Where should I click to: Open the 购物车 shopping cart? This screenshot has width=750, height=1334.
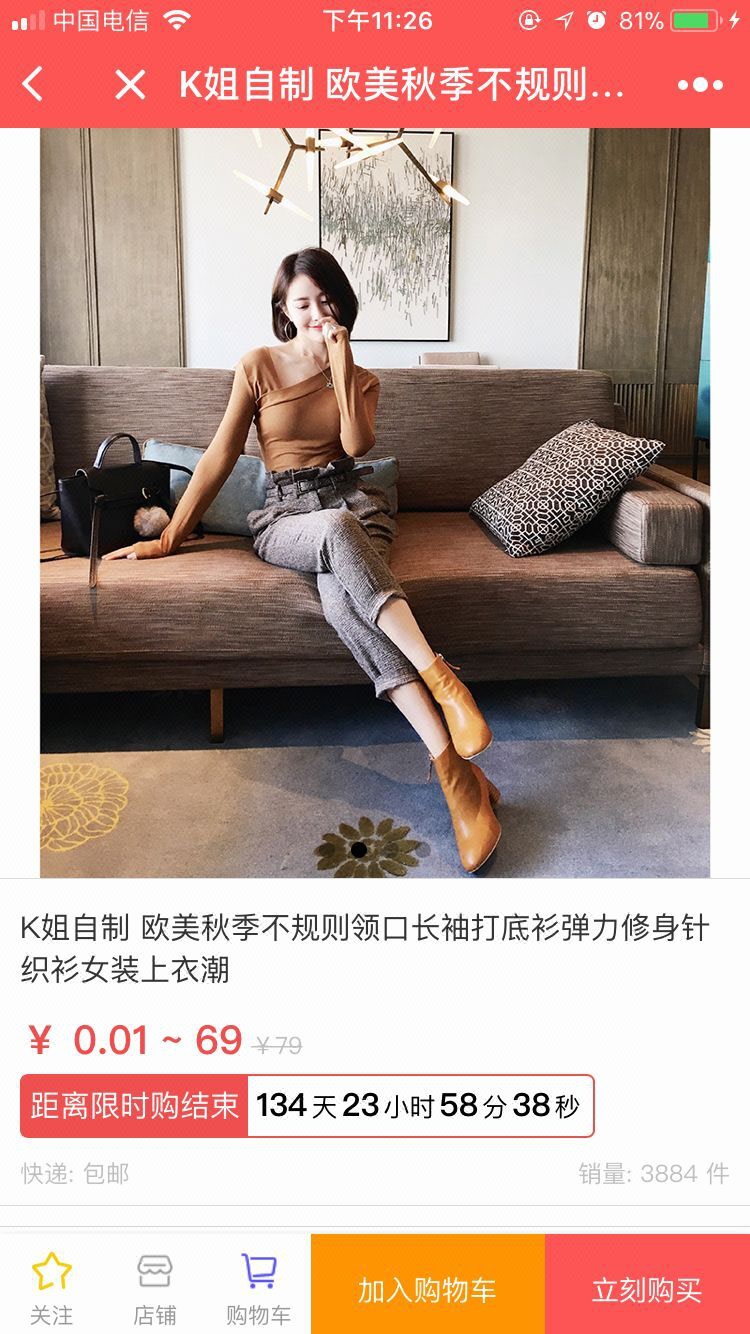coord(258,1284)
